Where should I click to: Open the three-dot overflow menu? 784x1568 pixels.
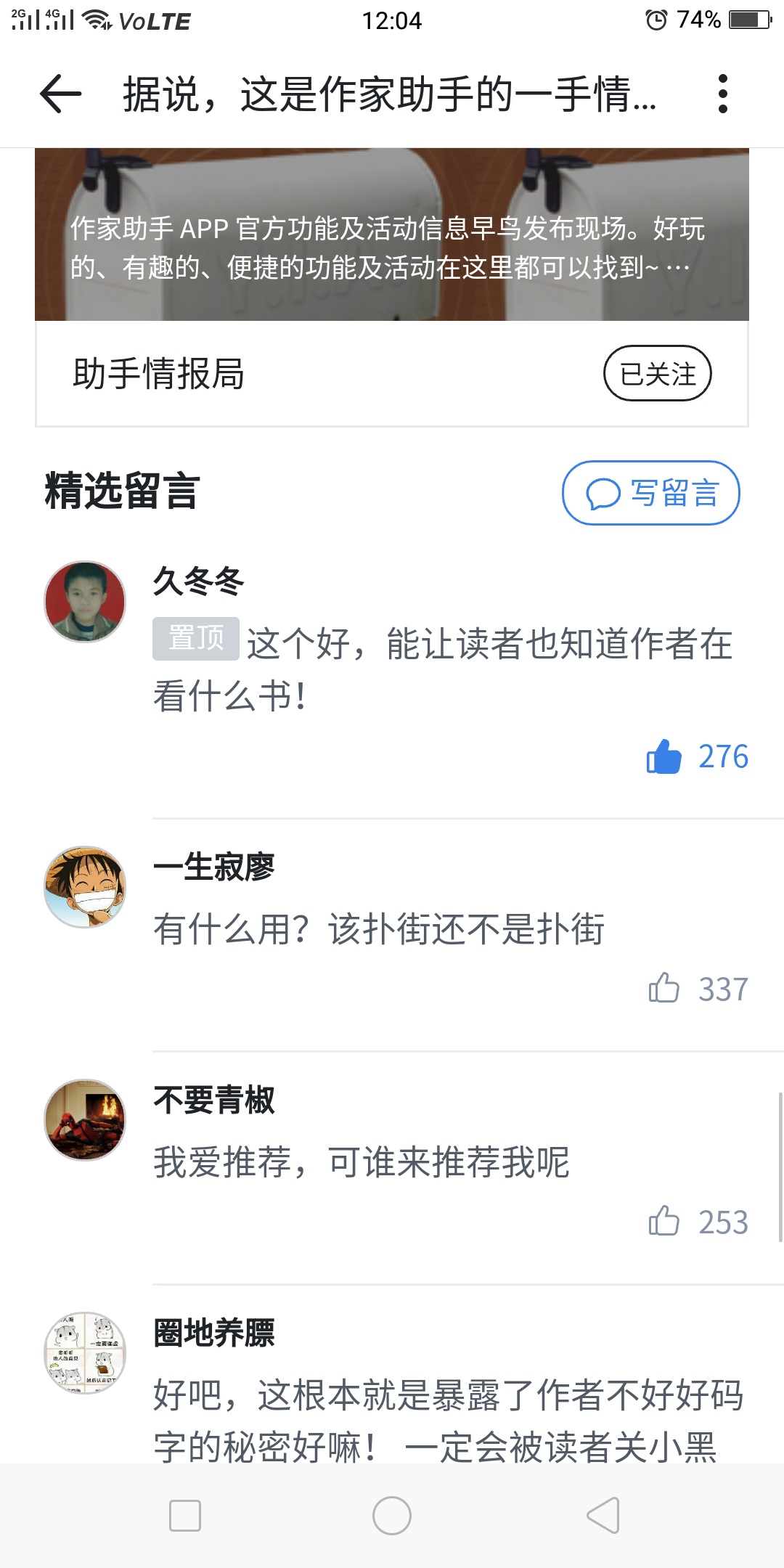click(722, 94)
